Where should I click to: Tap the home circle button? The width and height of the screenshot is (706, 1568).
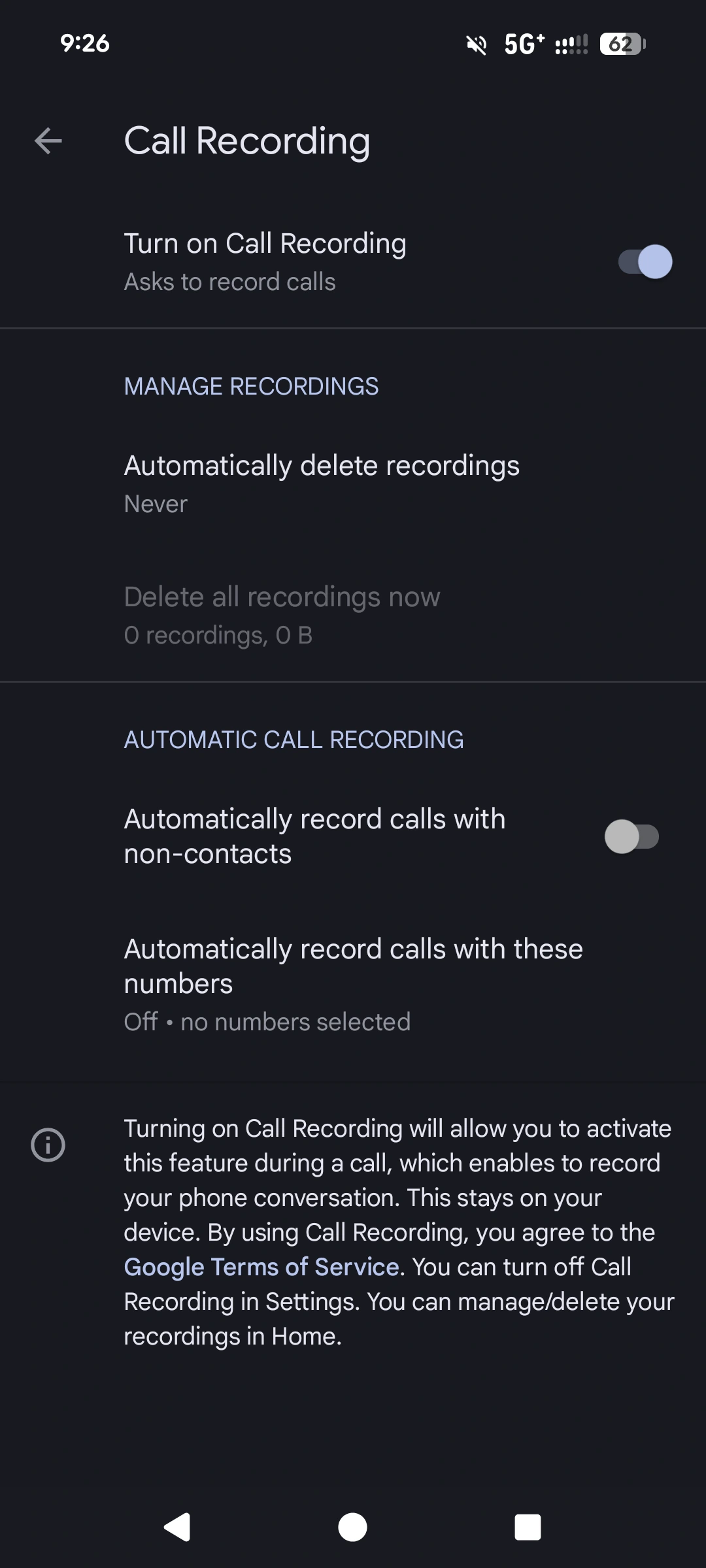point(353,1527)
